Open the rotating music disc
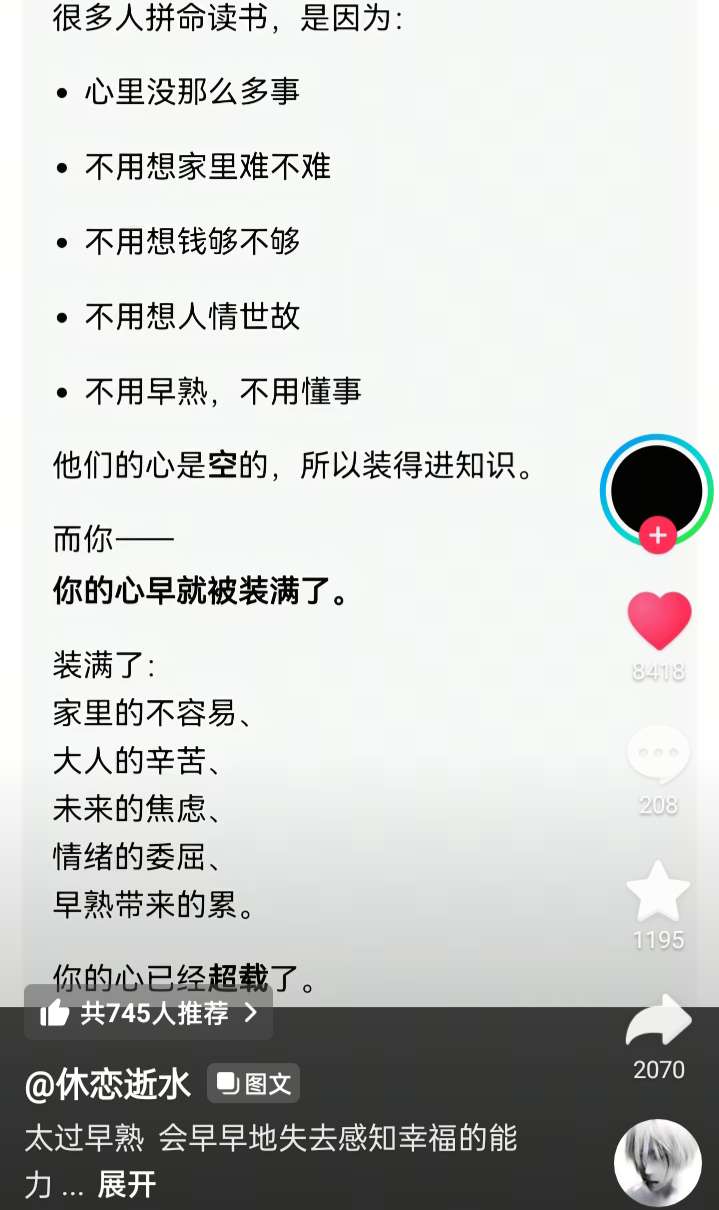Viewport: 719px width, 1210px height. [x=657, y=1163]
